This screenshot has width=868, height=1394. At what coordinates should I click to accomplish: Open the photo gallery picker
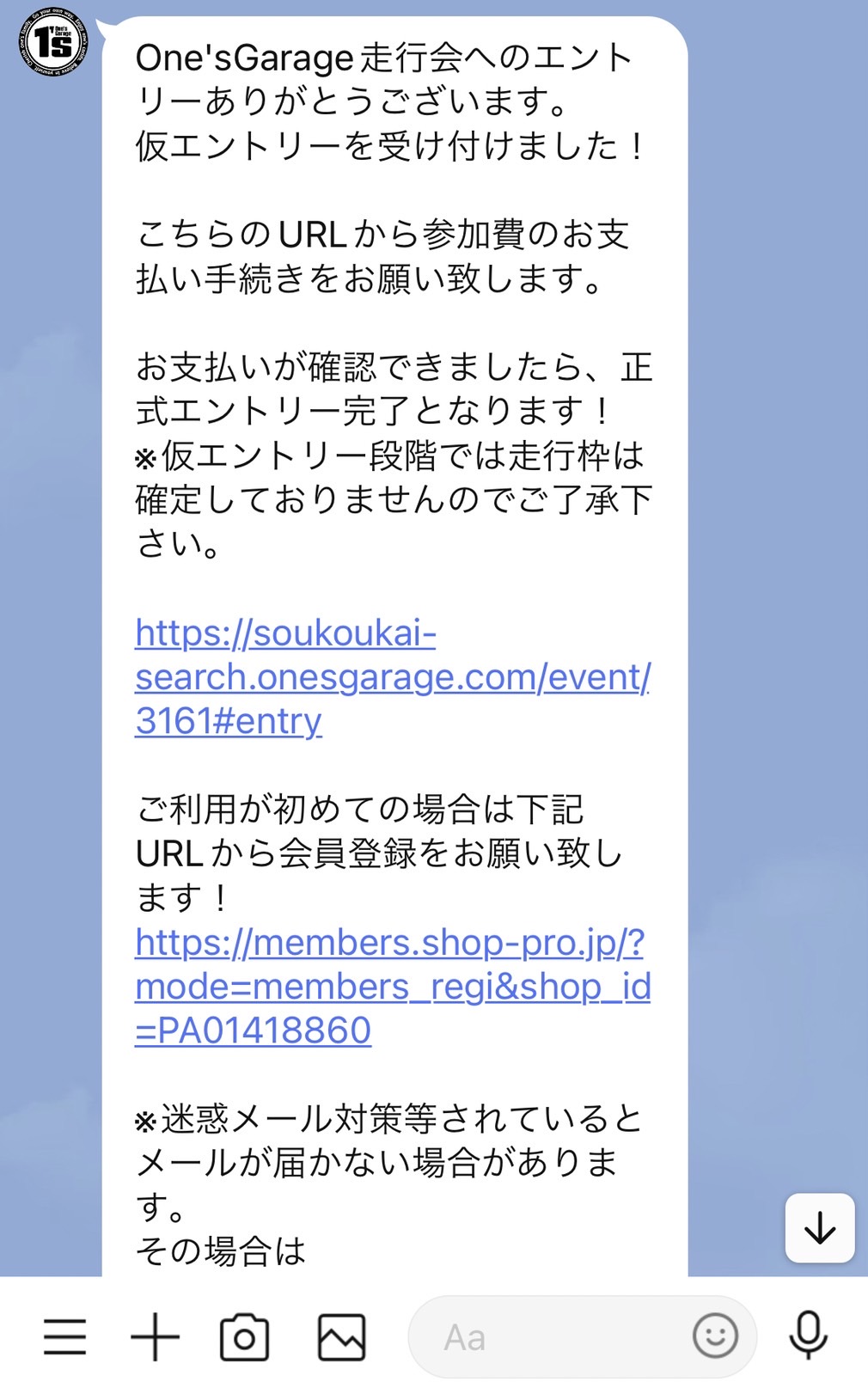click(x=341, y=1336)
